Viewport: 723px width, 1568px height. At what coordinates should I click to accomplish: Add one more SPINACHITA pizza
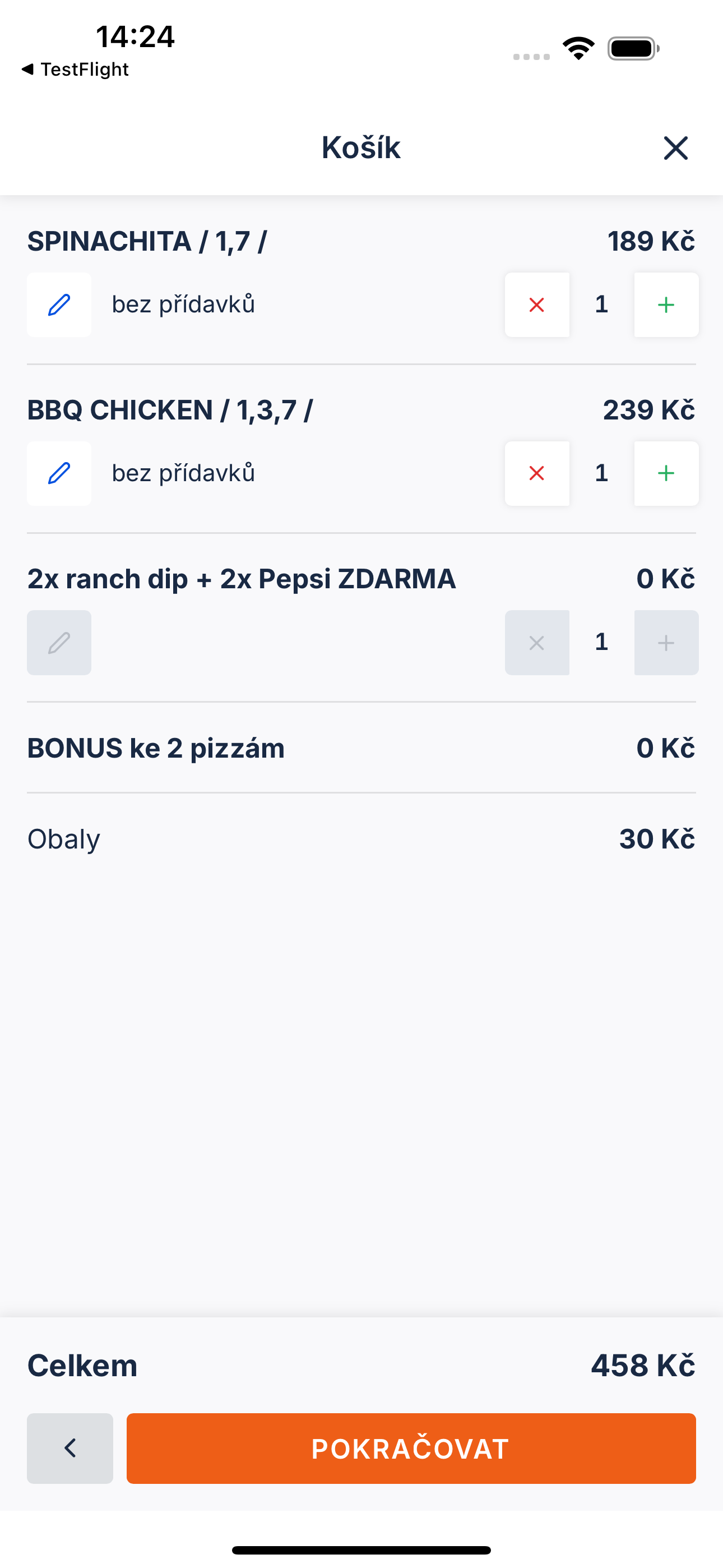coord(666,305)
